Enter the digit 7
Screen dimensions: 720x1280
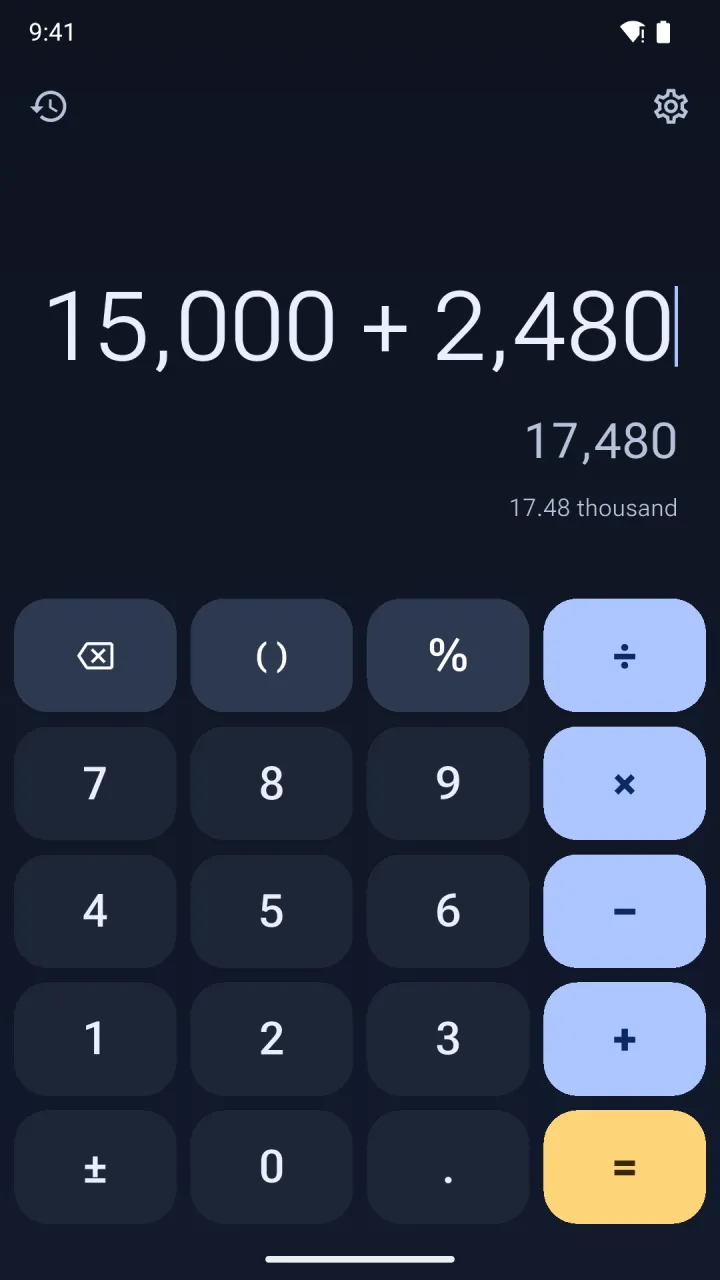[95, 784]
